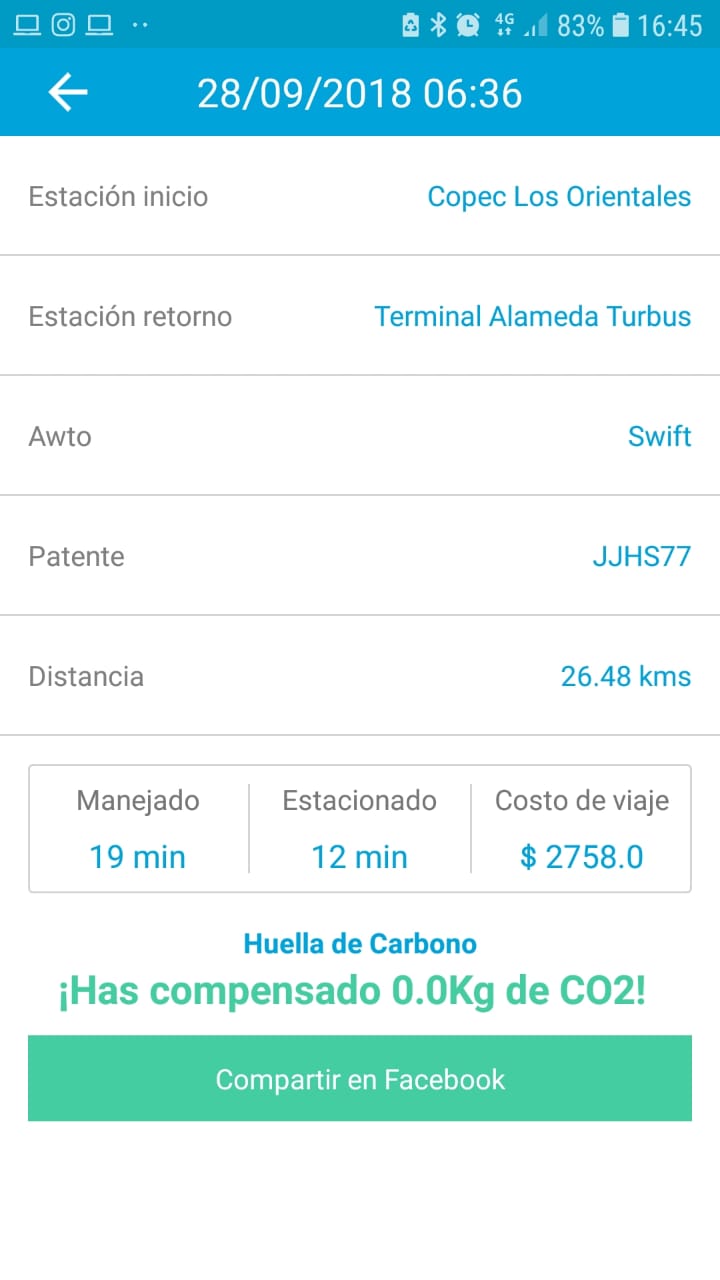Tap Compartir en Facebook button

[360, 1078]
